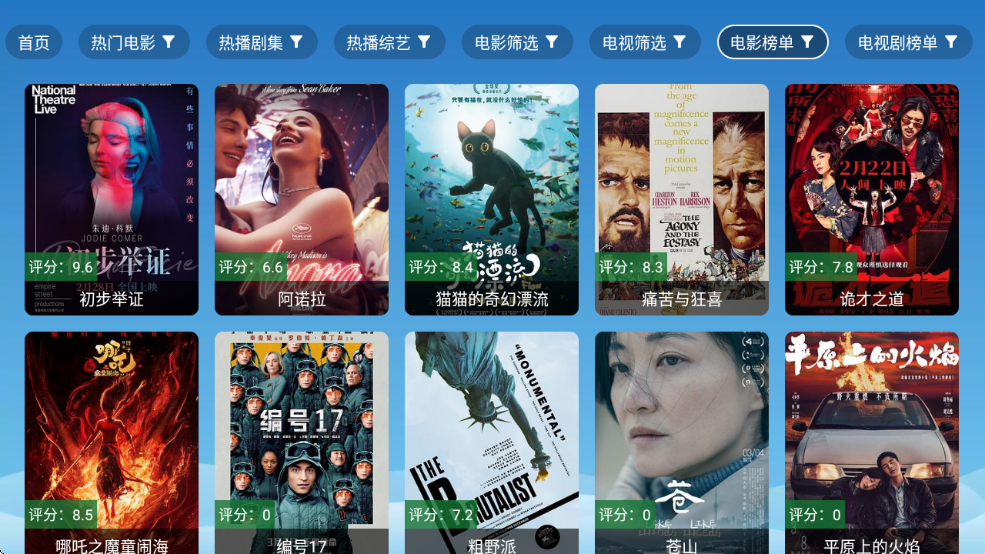Switch to the 电视筛选 tab
The image size is (985, 554).
(644, 42)
